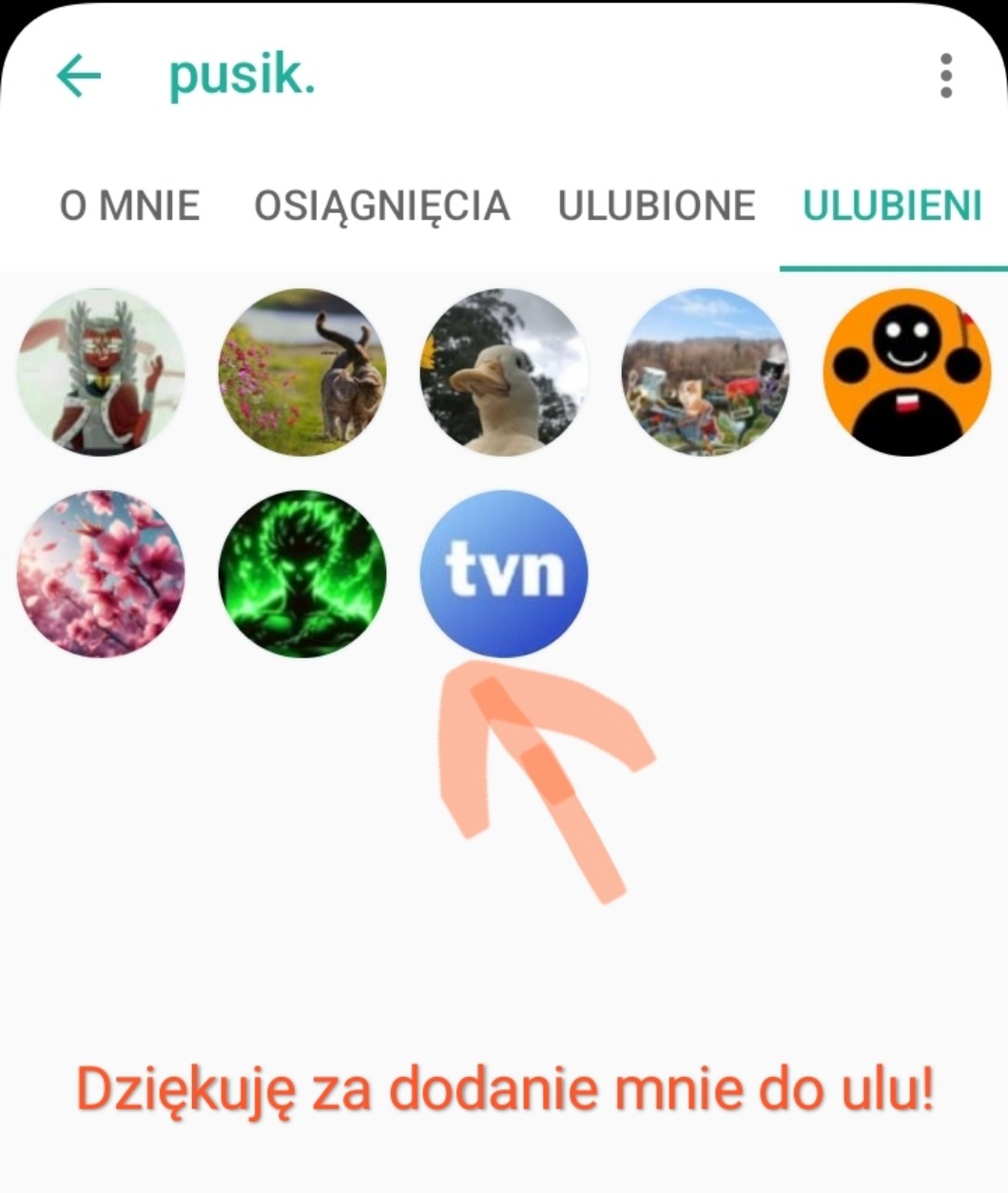Open the red-costumed character avatar
This screenshot has height=1193, width=1008.
tap(101, 372)
